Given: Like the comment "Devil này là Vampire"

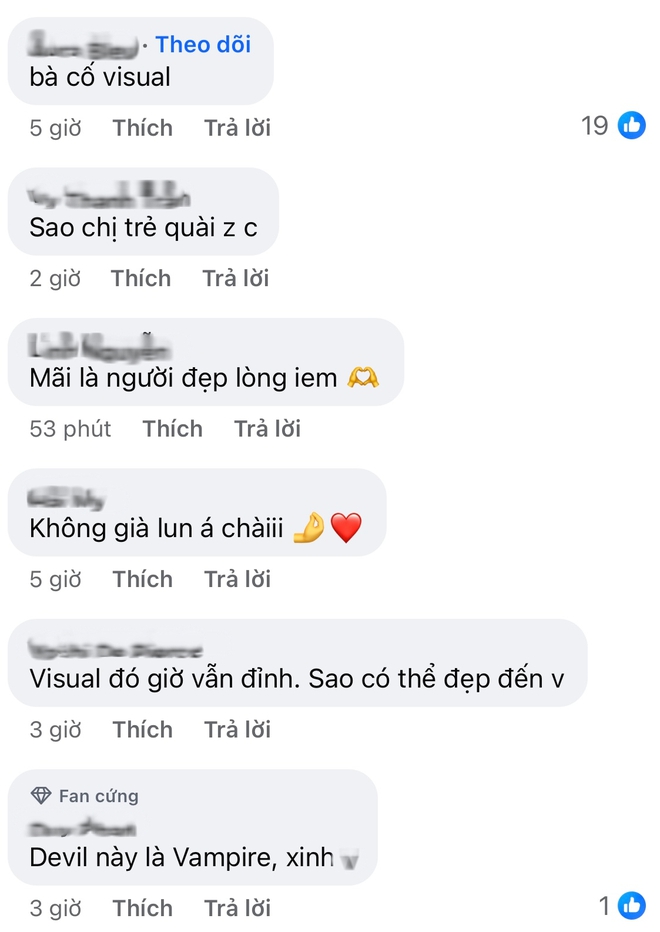Looking at the screenshot, I should pos(142,908).
